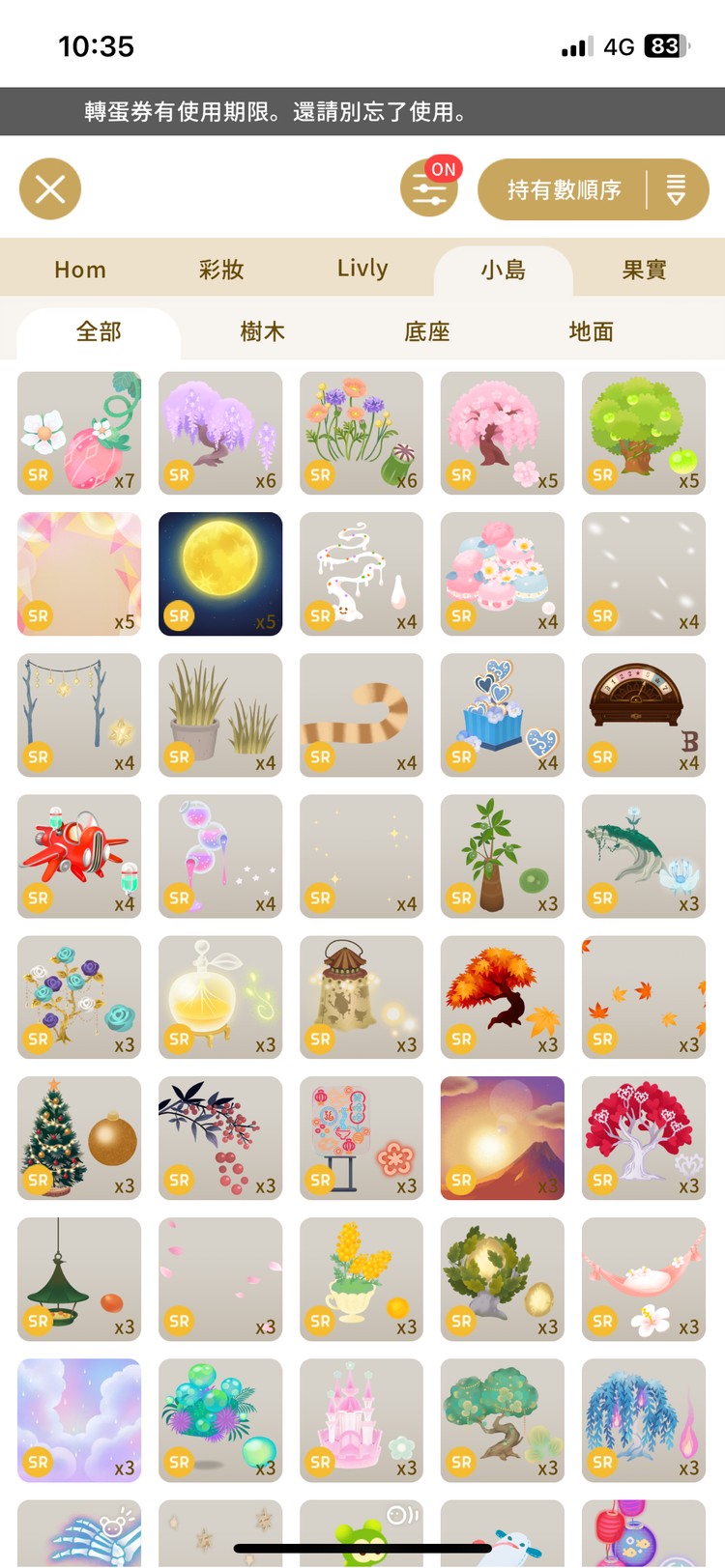
Task: Open the red maple tree item
Action: click(503, 997)
